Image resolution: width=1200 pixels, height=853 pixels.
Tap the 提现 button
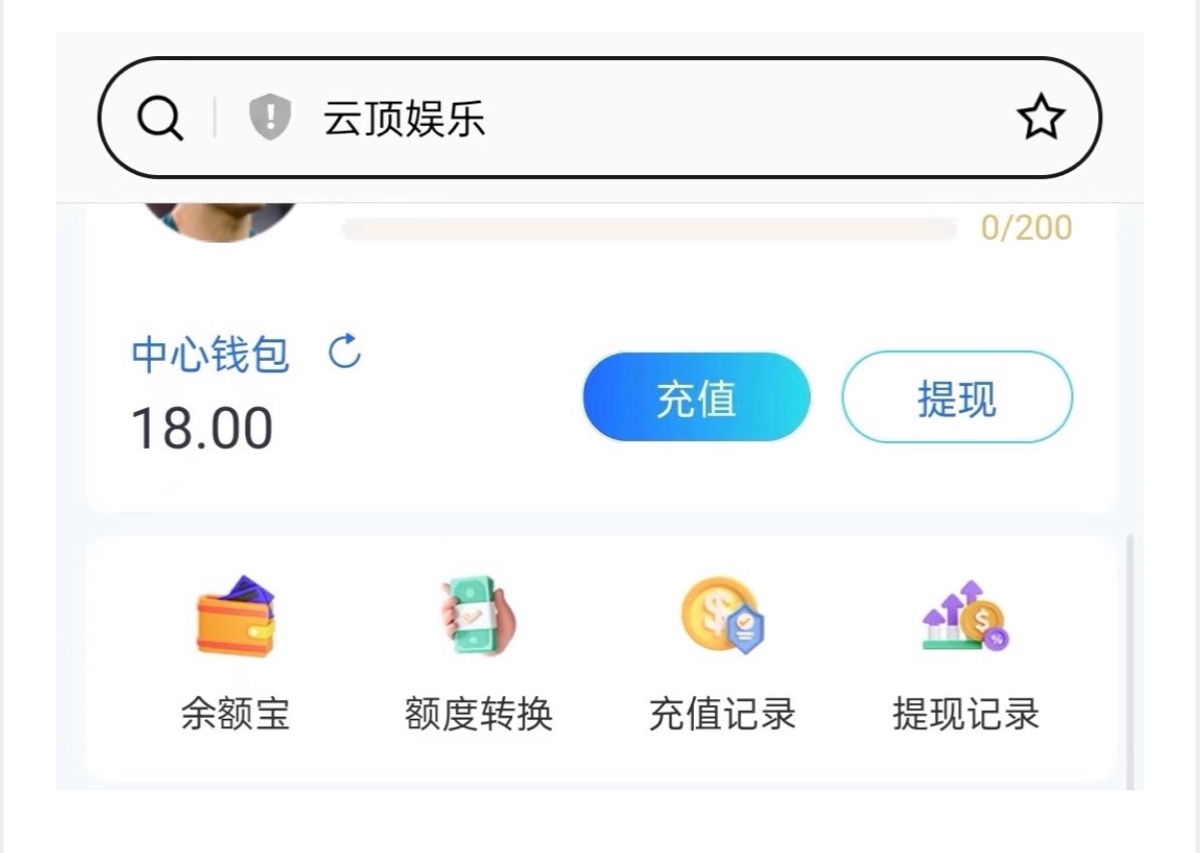[956, 397]
